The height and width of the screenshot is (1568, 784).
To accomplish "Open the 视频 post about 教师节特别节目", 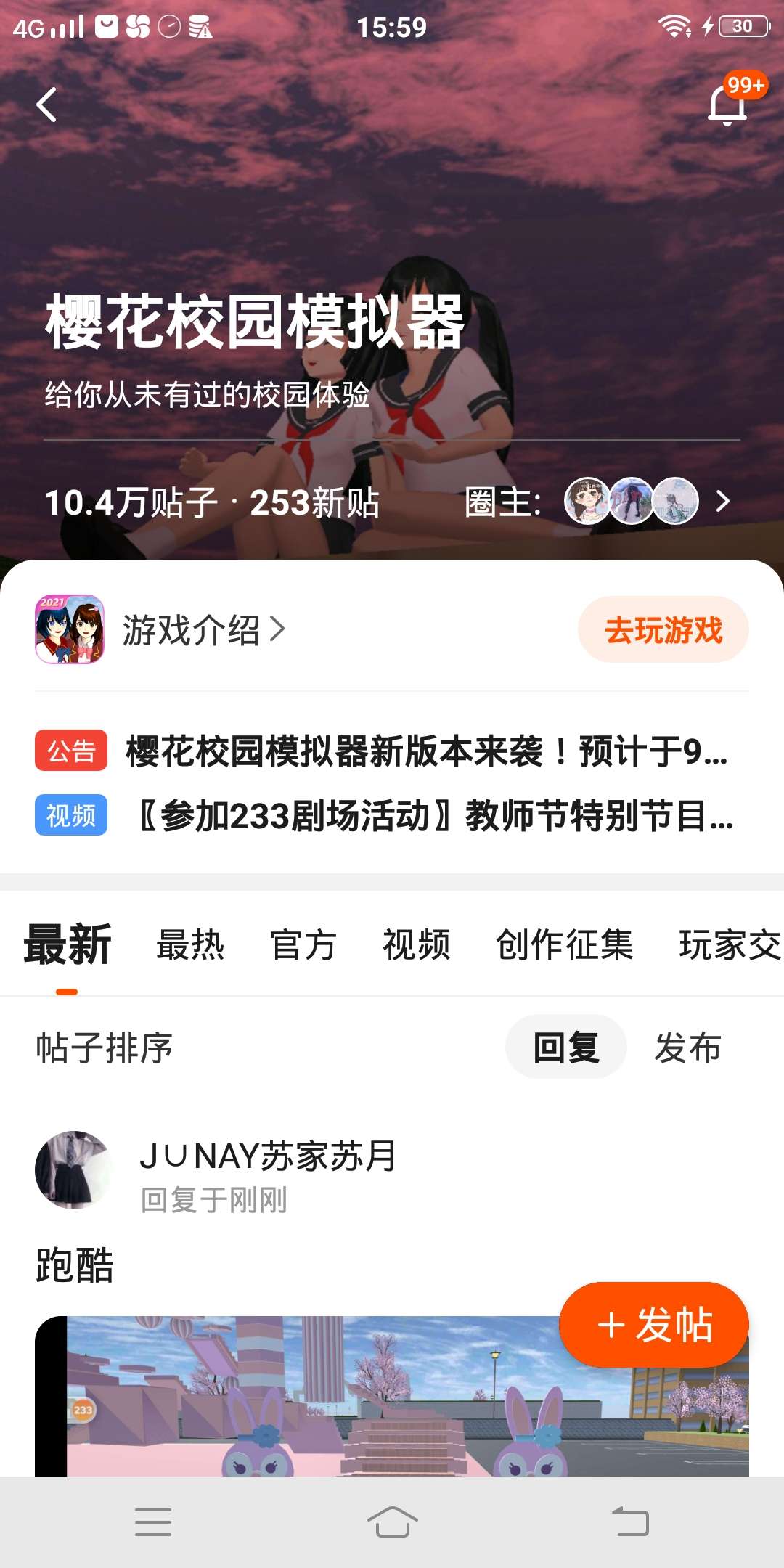I will click(x=436, y=815).
